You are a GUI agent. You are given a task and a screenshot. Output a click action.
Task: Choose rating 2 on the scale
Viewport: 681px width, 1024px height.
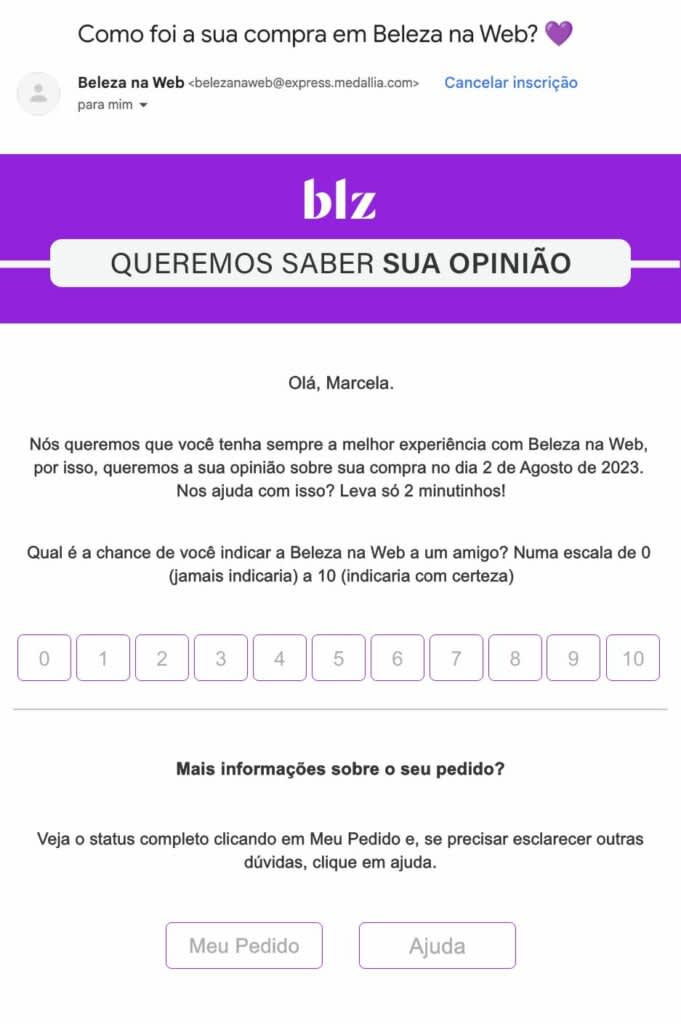click(162, 658)
